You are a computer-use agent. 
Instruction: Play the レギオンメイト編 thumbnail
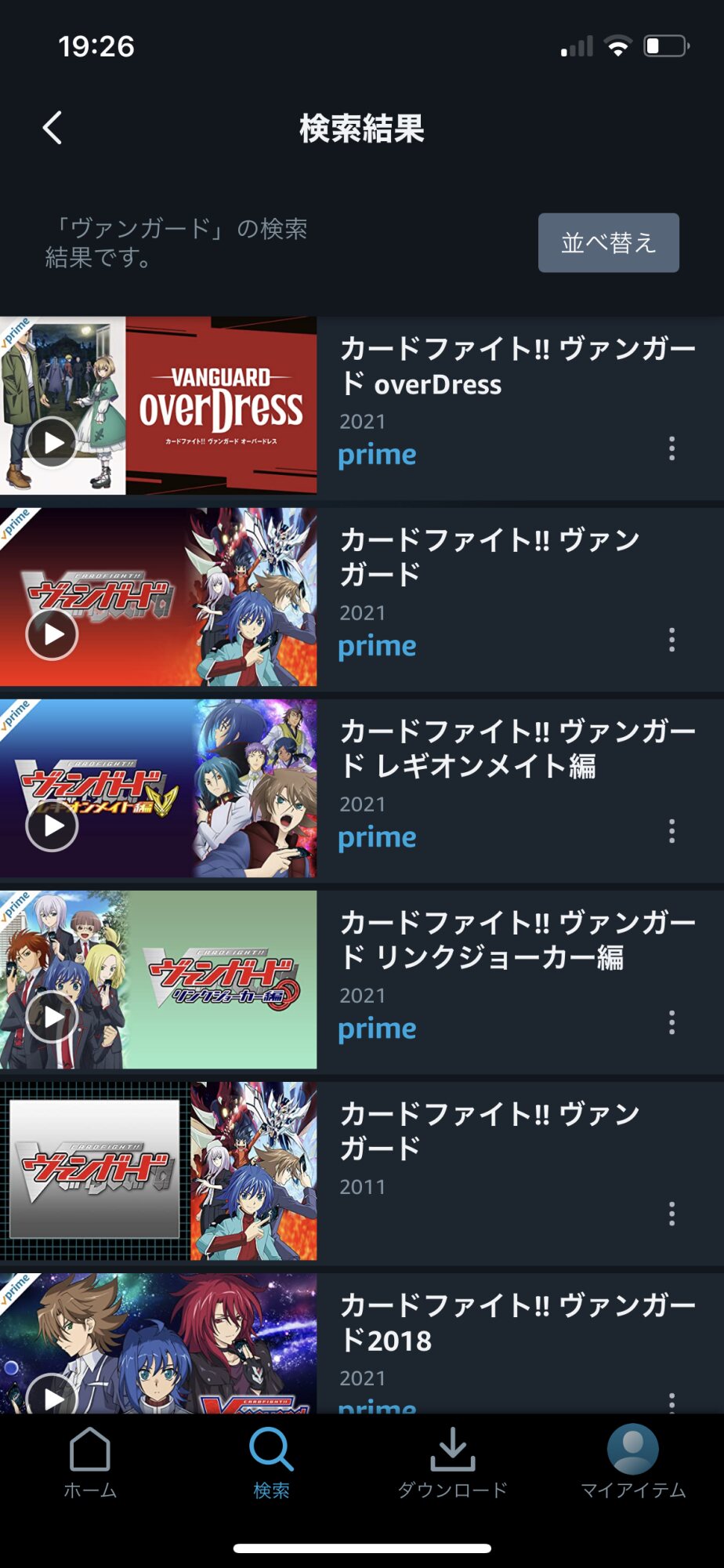(52, 826)
